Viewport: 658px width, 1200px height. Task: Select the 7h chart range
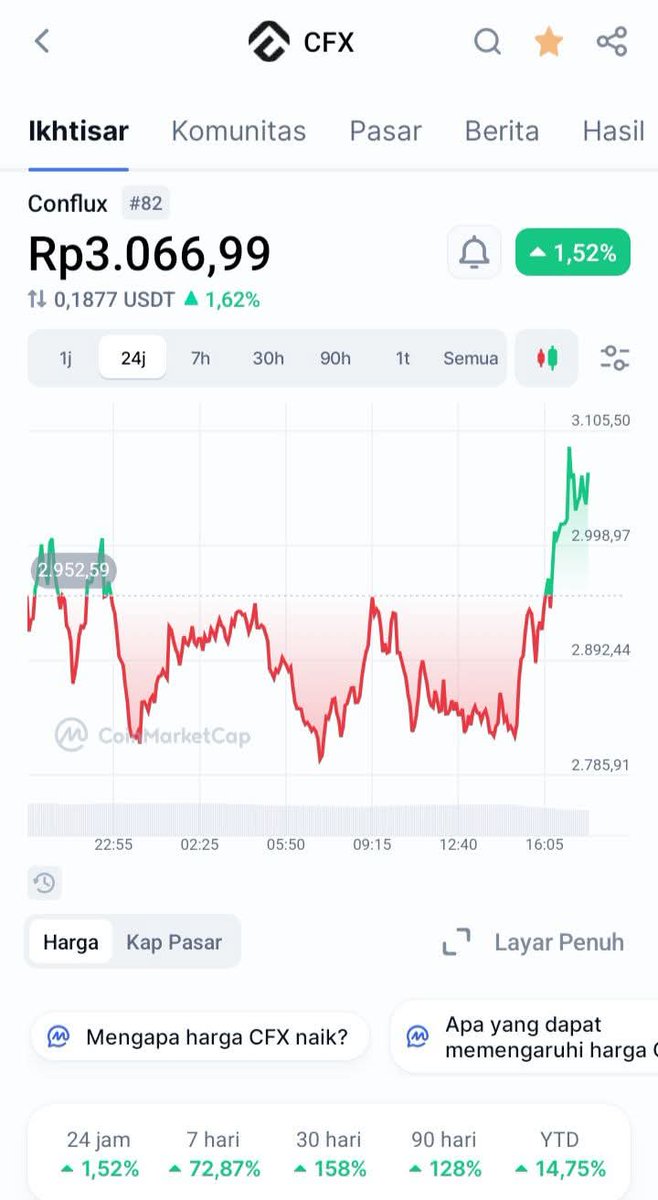[x=200, y=358]
